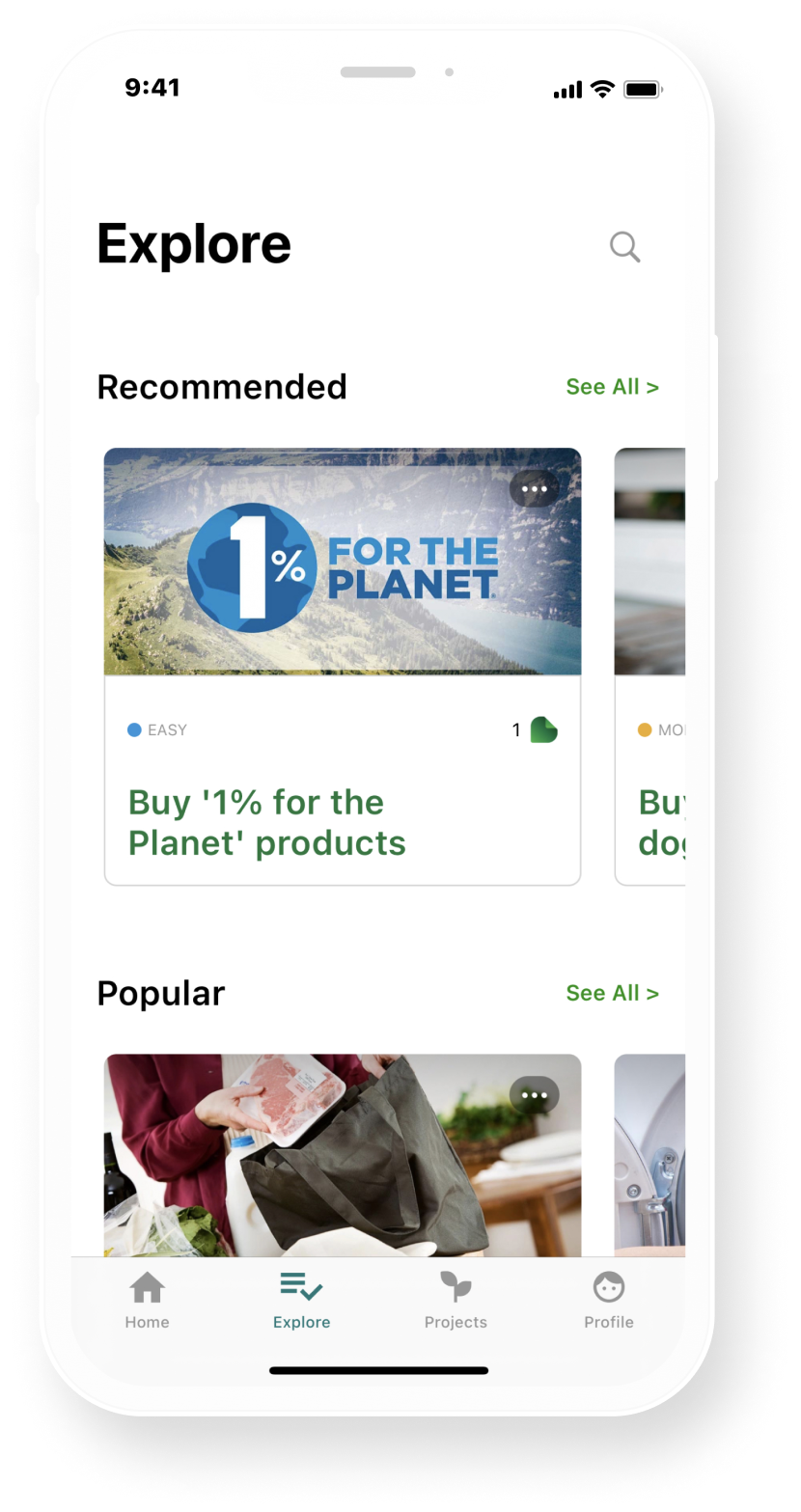
Task: Switch to the Projects tab
Action: 456,1301
